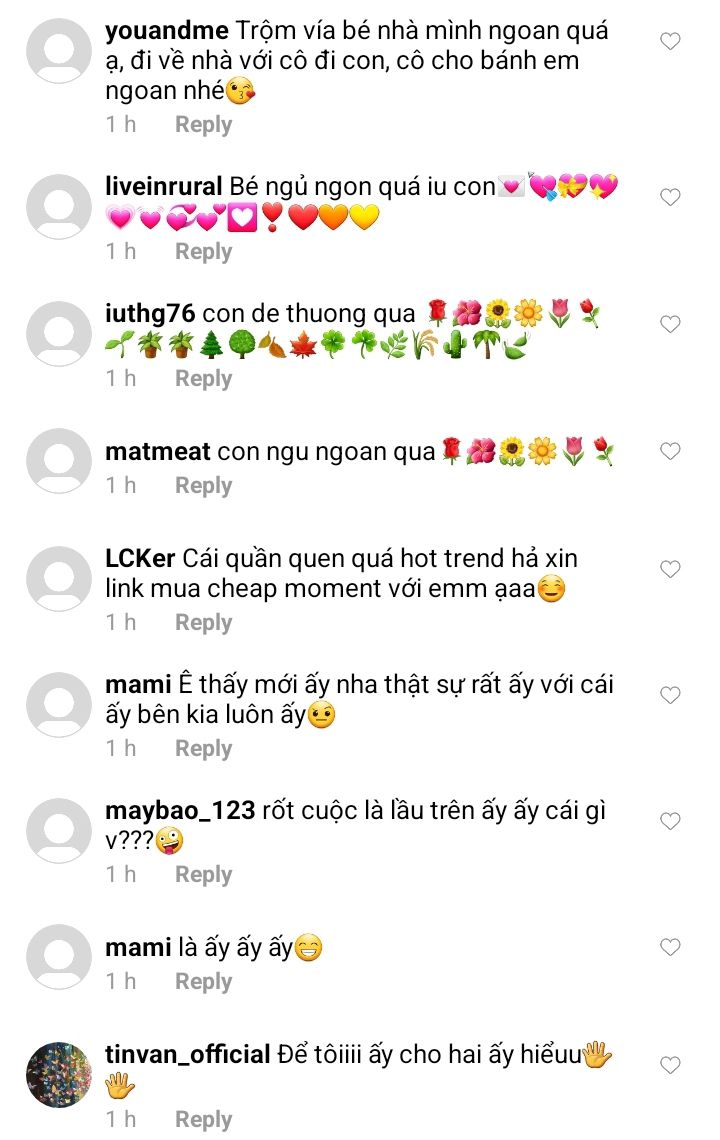
Task: Like tinvan_official's comment
Action: pos(671,1065)
